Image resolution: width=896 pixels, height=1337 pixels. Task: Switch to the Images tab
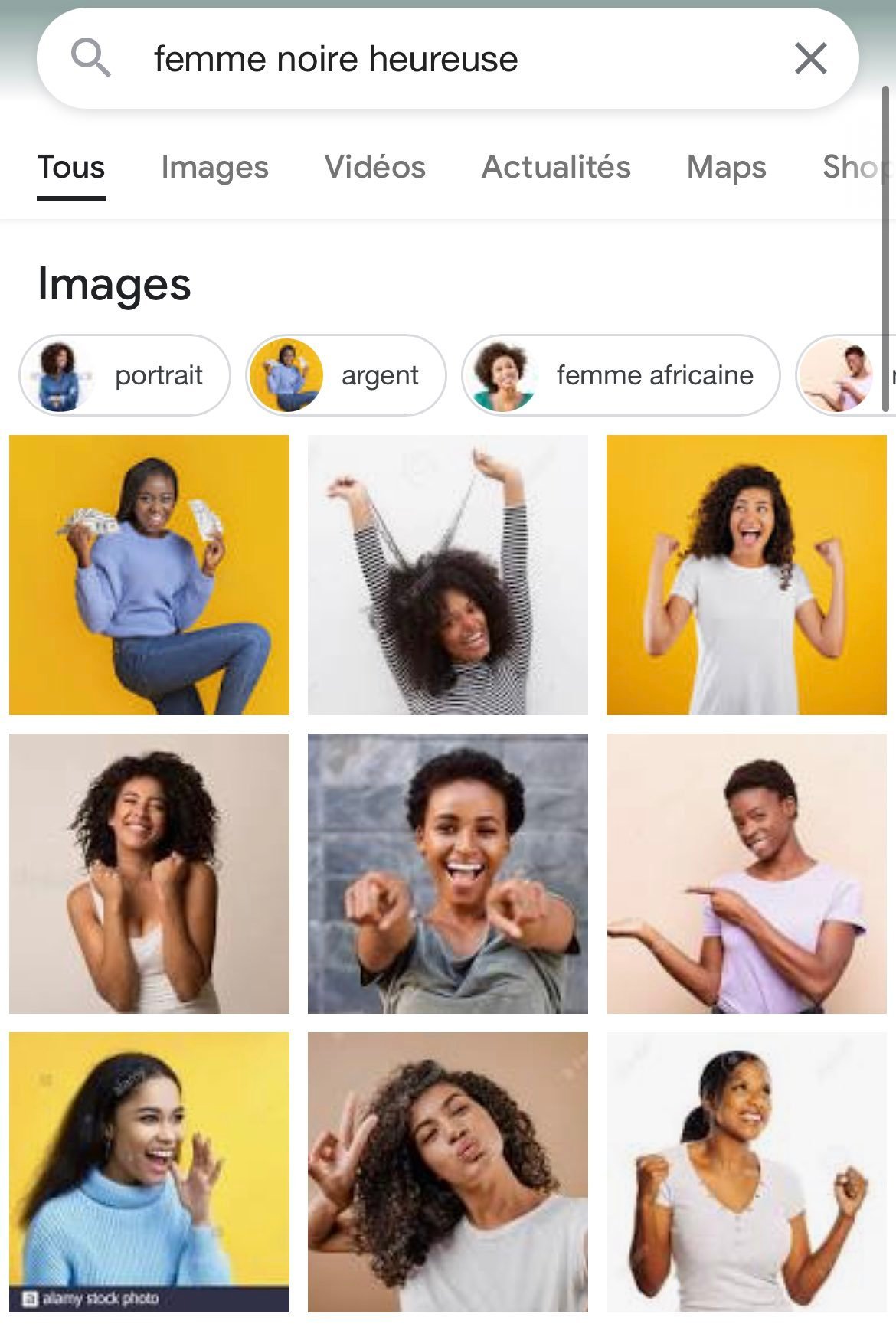click(214, 167)
